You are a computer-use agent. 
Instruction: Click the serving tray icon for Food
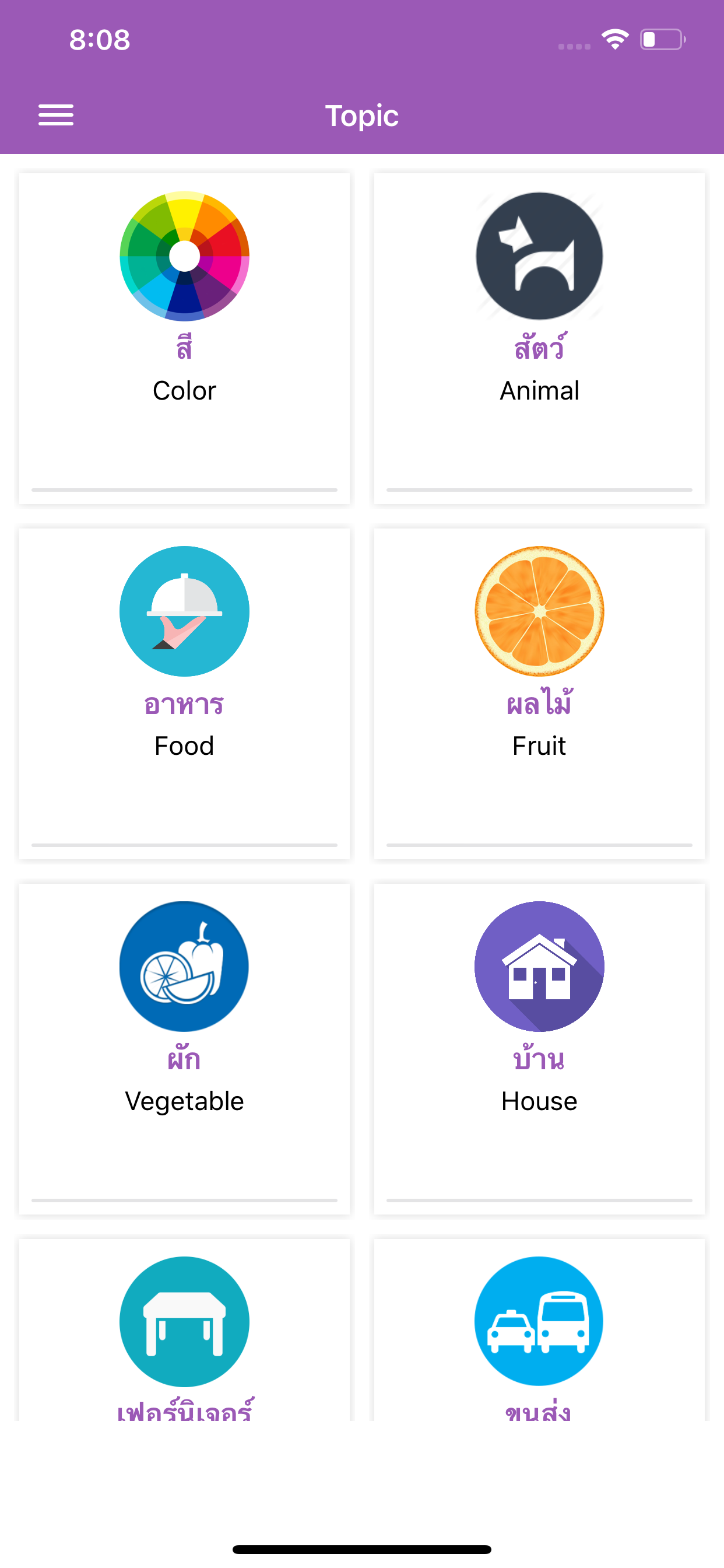pyautogui.click(x=184, y=612)
